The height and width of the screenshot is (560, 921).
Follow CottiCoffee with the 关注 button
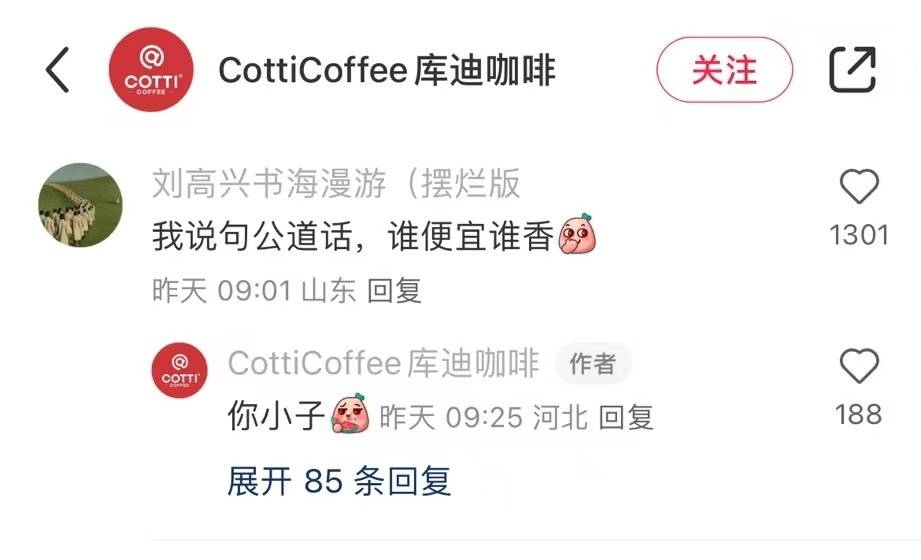(x=724, y=70)
